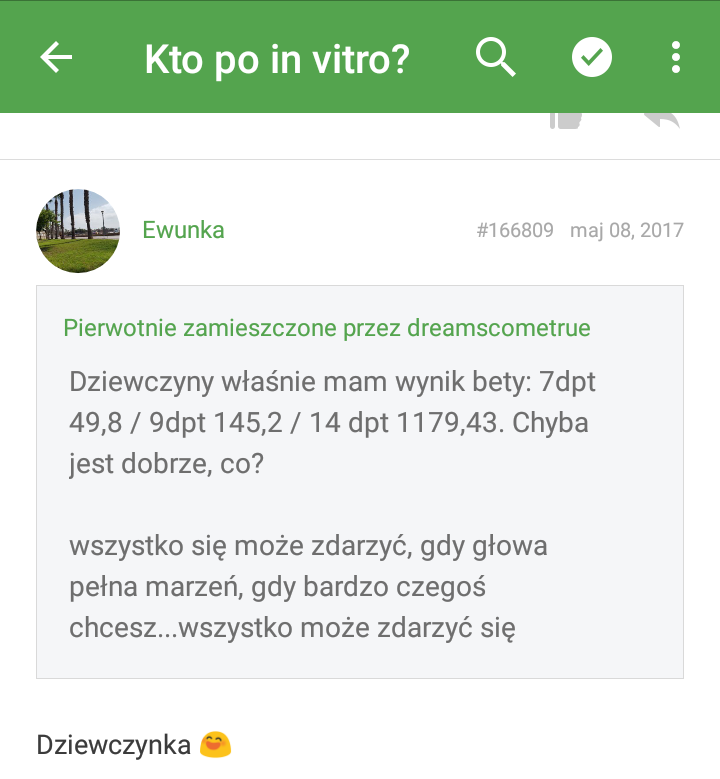
Task: Open post number #166809
Action: pos(515,231)
